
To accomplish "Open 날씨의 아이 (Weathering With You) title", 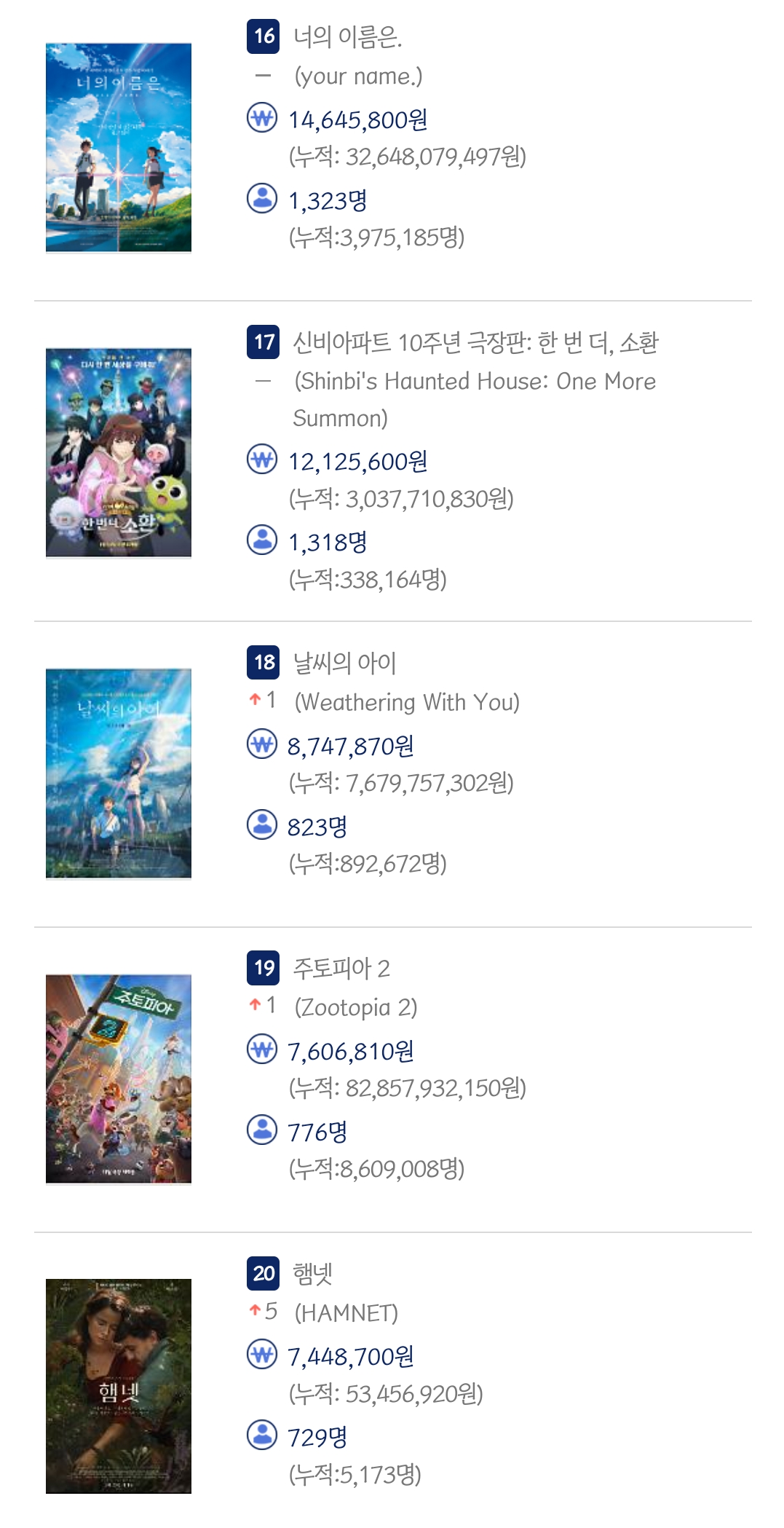I will pyautogui.click(x=344, y=663).
